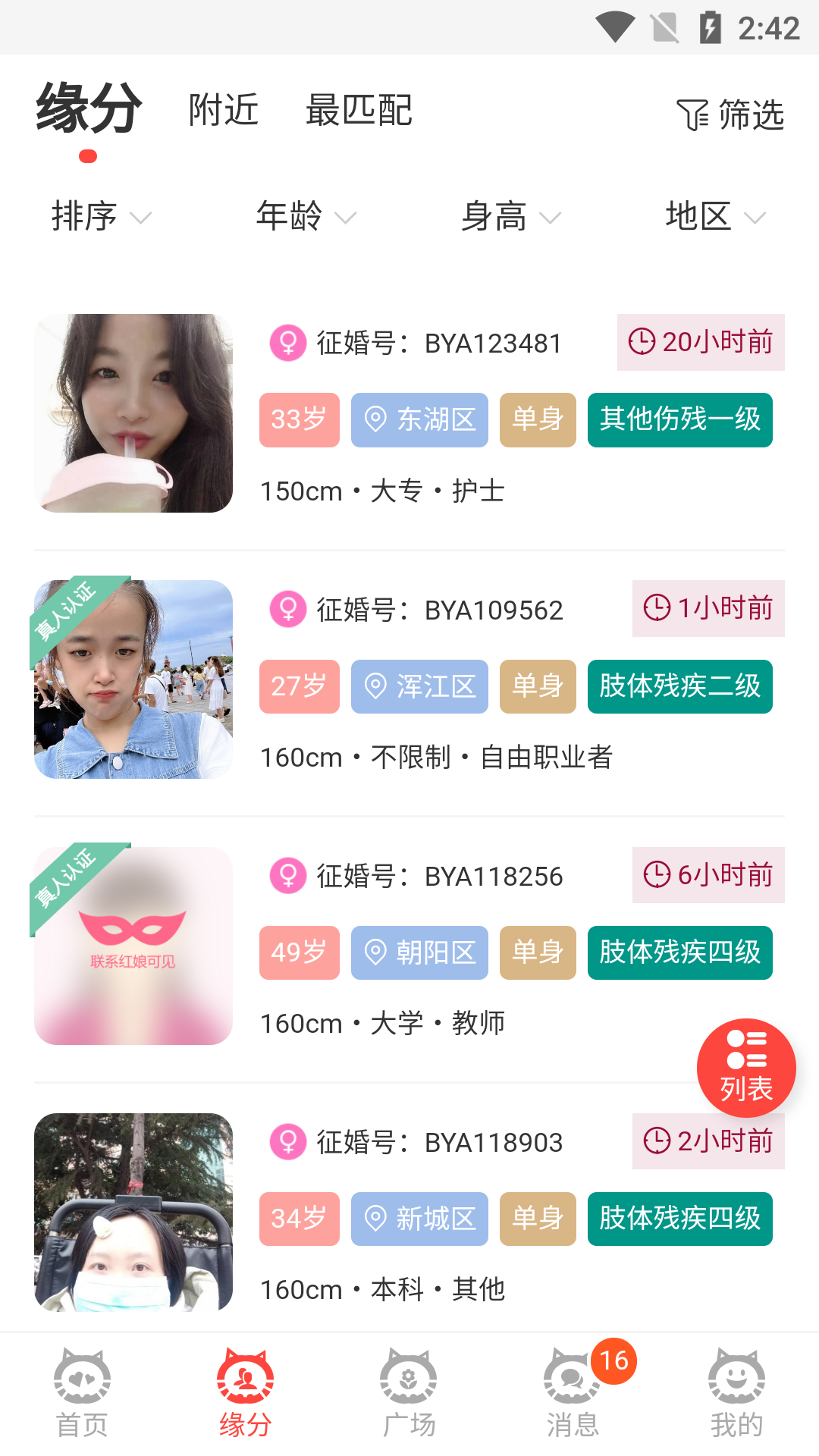Viewport: 819px width, 1456px height.
Task: Open the 49岁 朝阳区 teacher profile
Action: click(409, 946)
